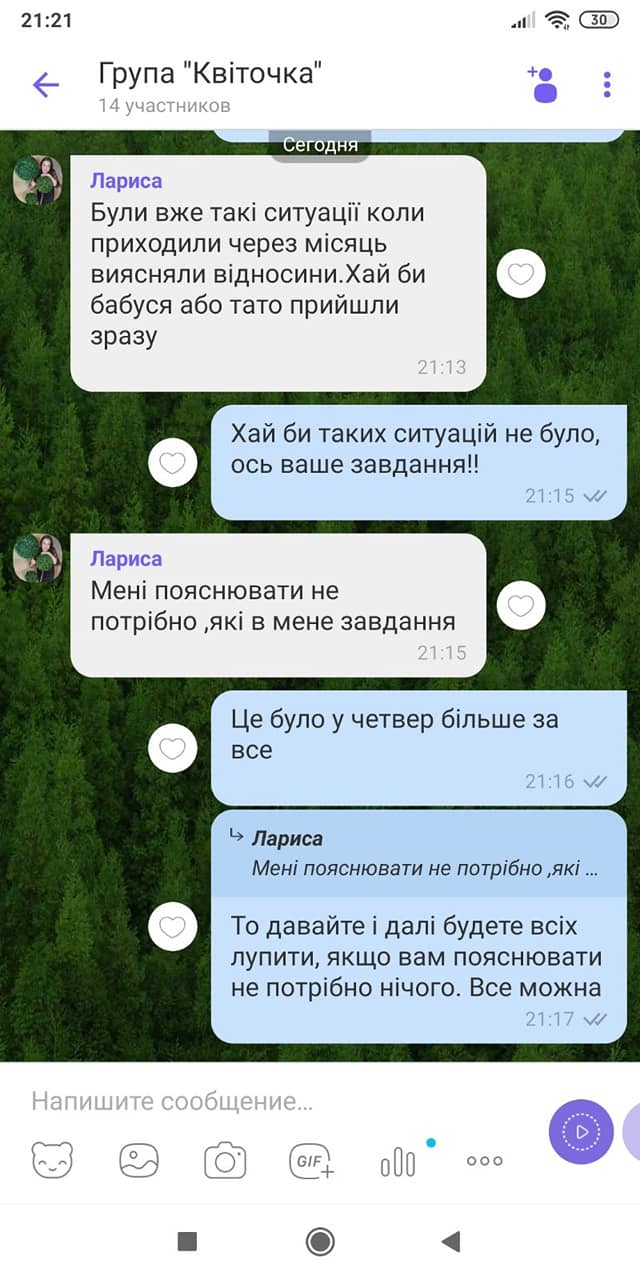This screenshot has width=640, height=1280.
Task: Like Лариса's message about бабуся або тато
Action: point(521,274)
